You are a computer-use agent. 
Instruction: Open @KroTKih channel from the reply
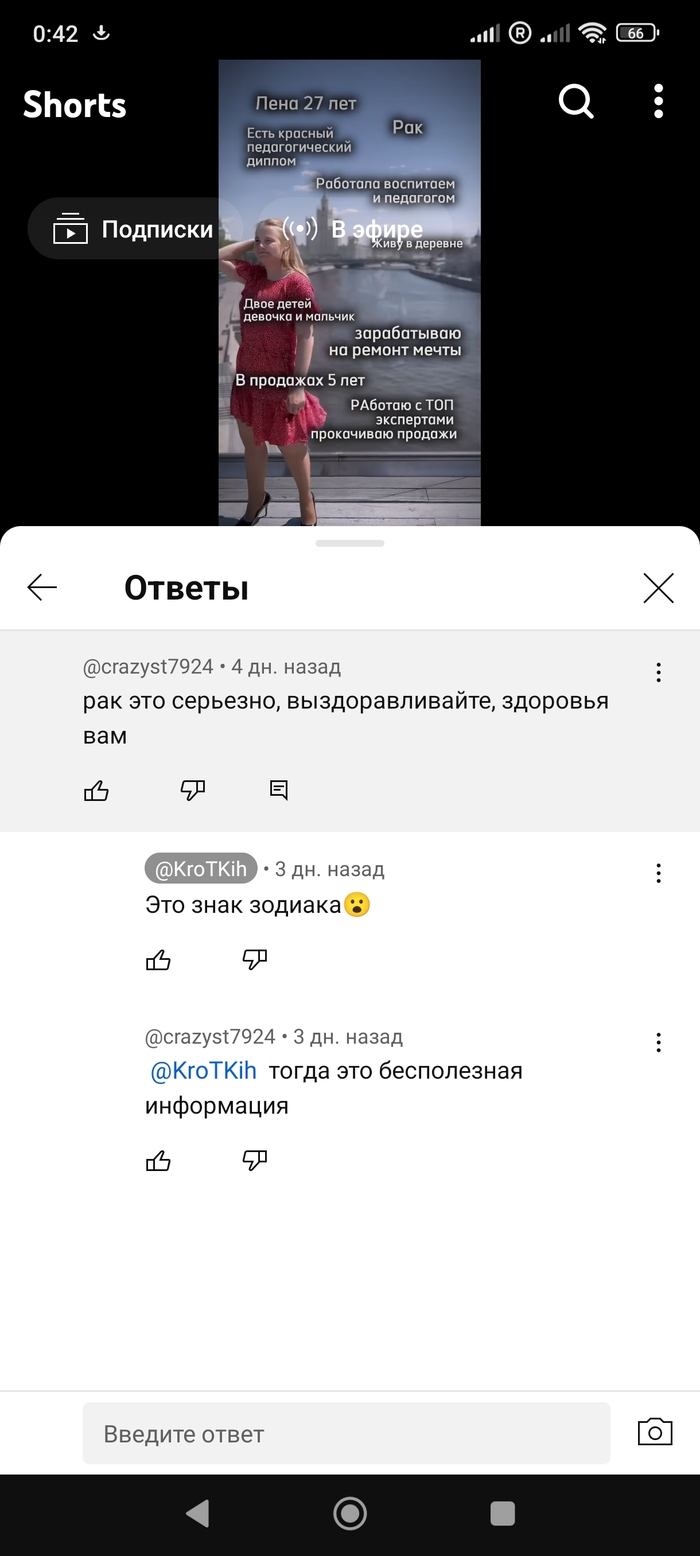201,869
